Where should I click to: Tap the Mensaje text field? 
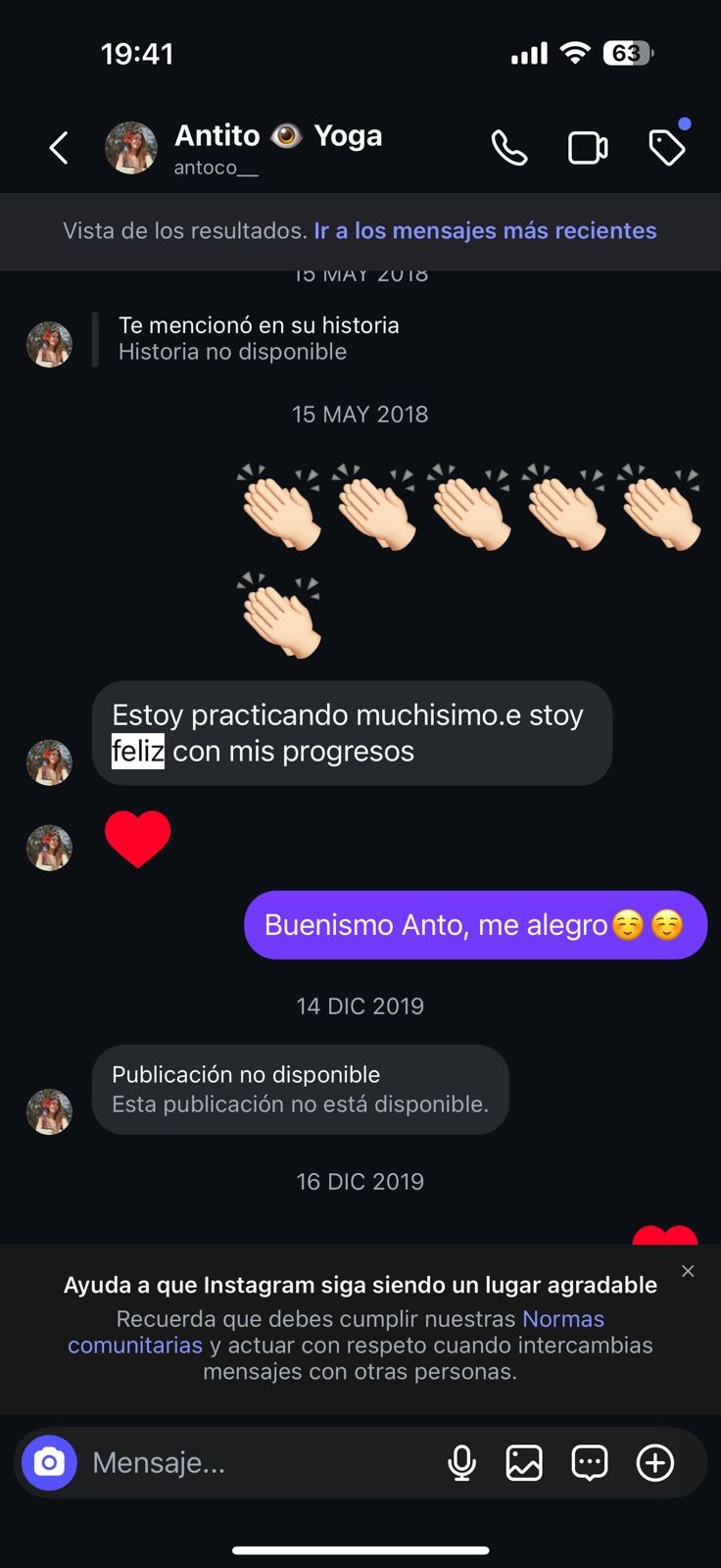(255, 1463)
